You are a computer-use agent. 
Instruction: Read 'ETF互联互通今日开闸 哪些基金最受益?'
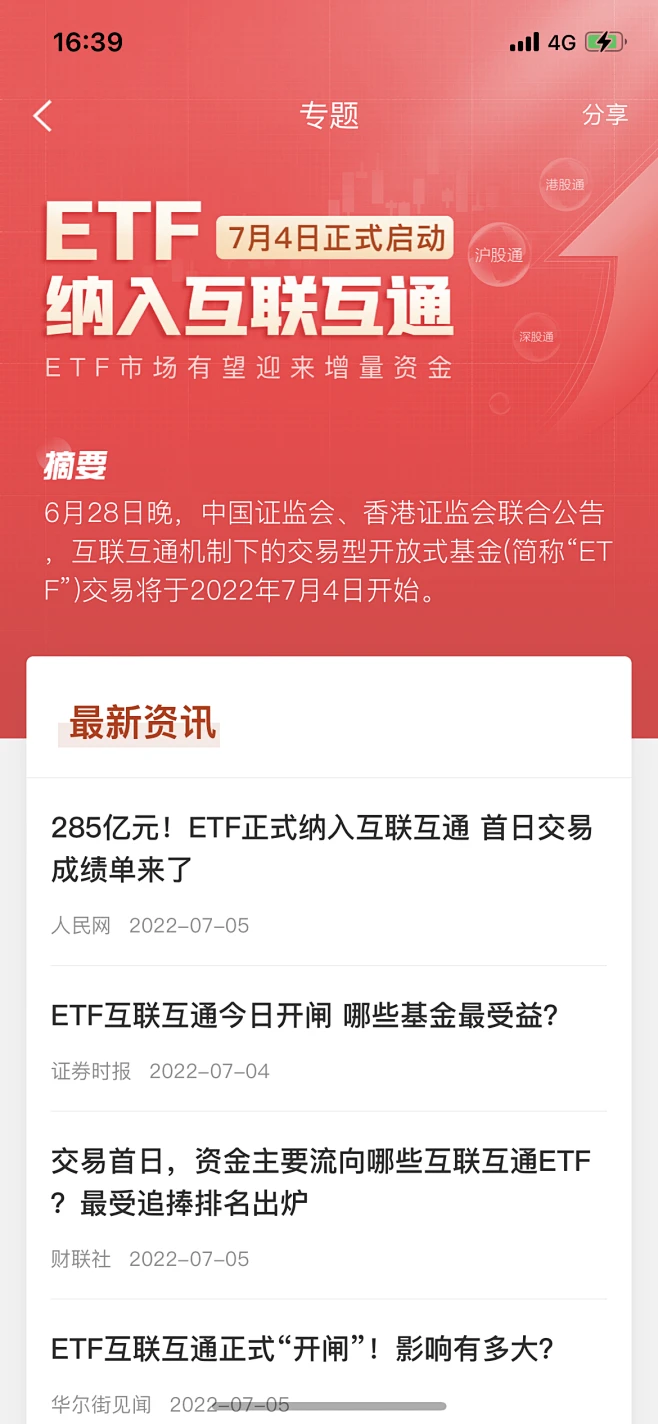pos(305,1016)
